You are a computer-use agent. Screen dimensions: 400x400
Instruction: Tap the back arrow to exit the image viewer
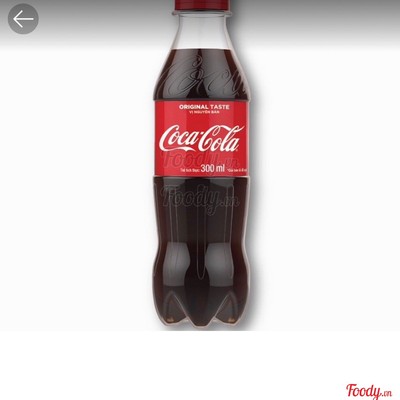pyautogui.click(x=23, y=19)
